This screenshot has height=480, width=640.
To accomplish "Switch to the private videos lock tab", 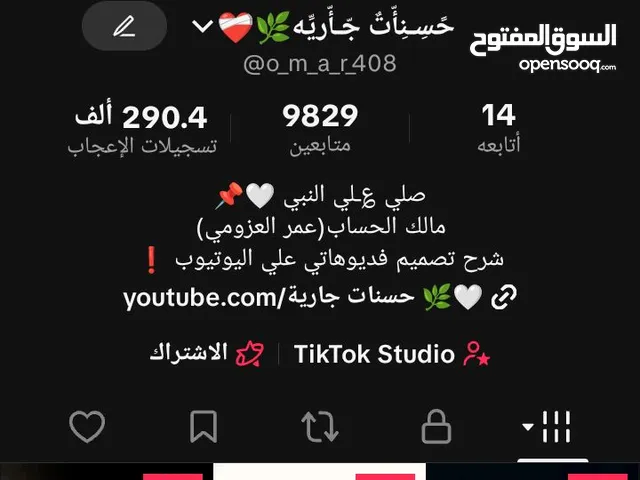I will pos(436,427).
